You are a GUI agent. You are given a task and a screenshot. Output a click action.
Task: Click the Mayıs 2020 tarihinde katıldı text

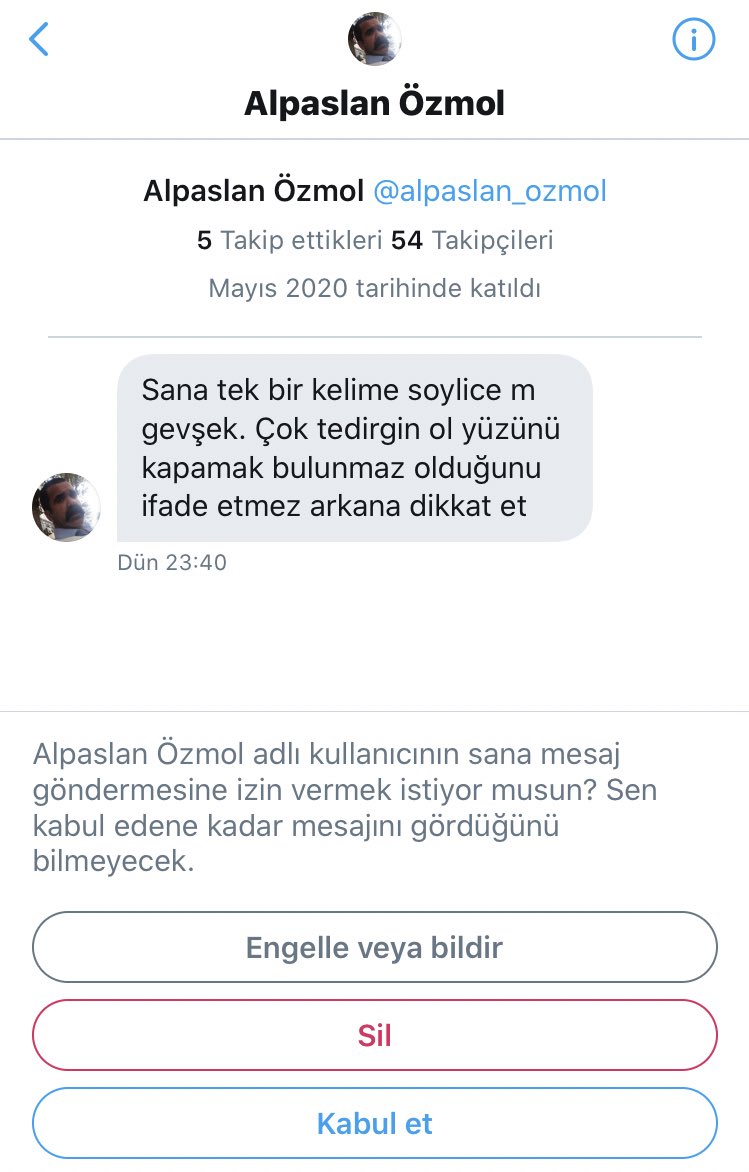coord(374,287)
